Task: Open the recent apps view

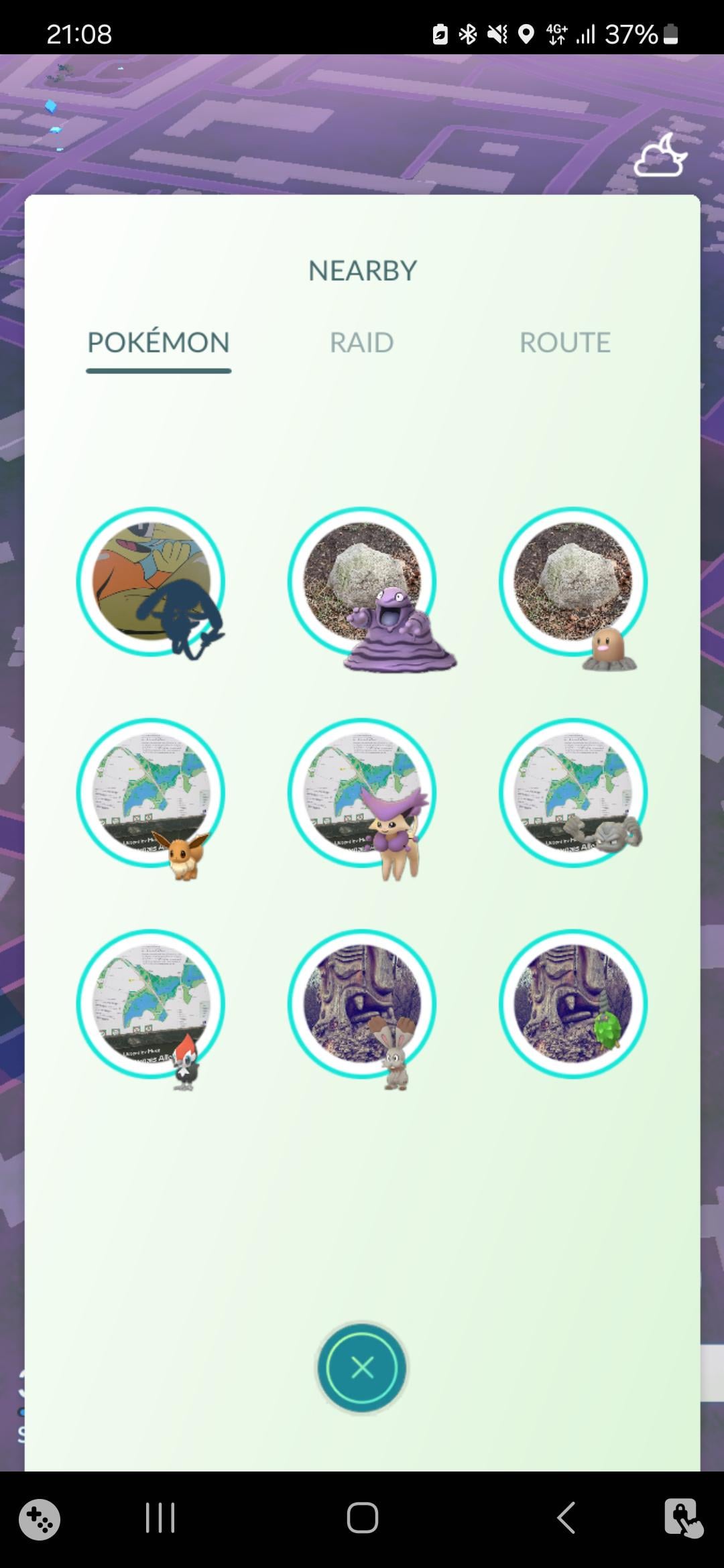Action: [160, 1518]
